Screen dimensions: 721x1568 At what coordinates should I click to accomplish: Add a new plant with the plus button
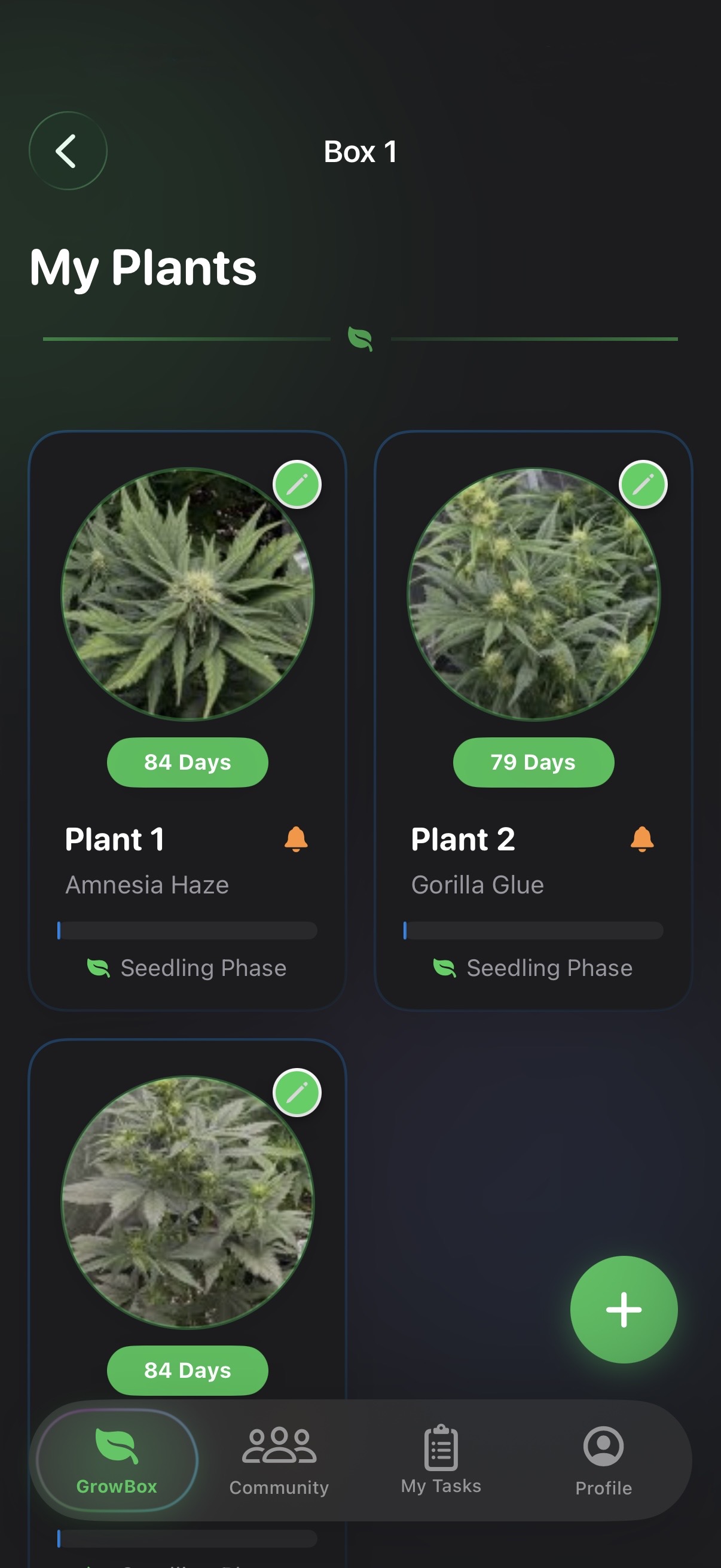tap(624, 1309)
